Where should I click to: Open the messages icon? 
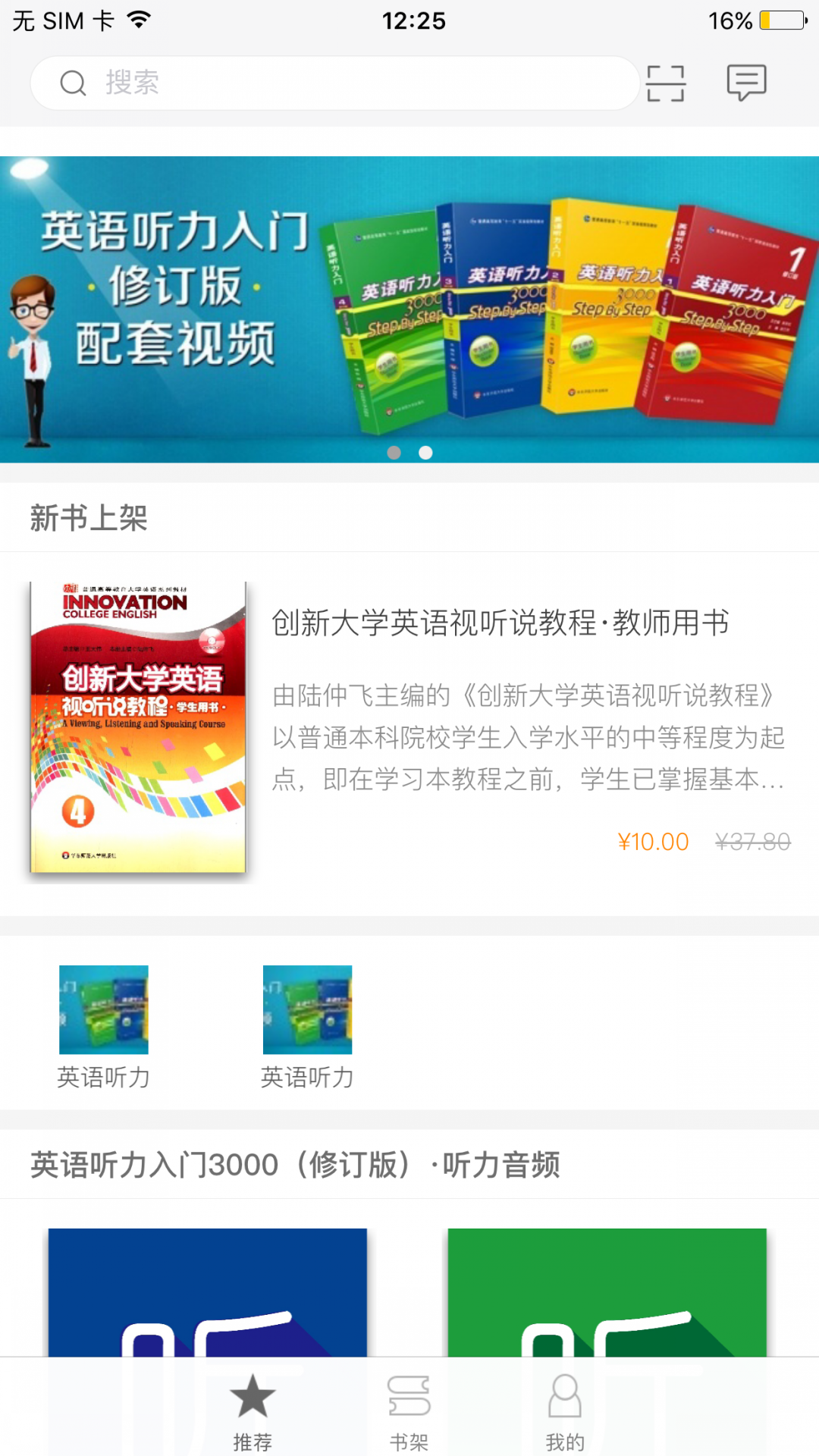pos(746,82)
